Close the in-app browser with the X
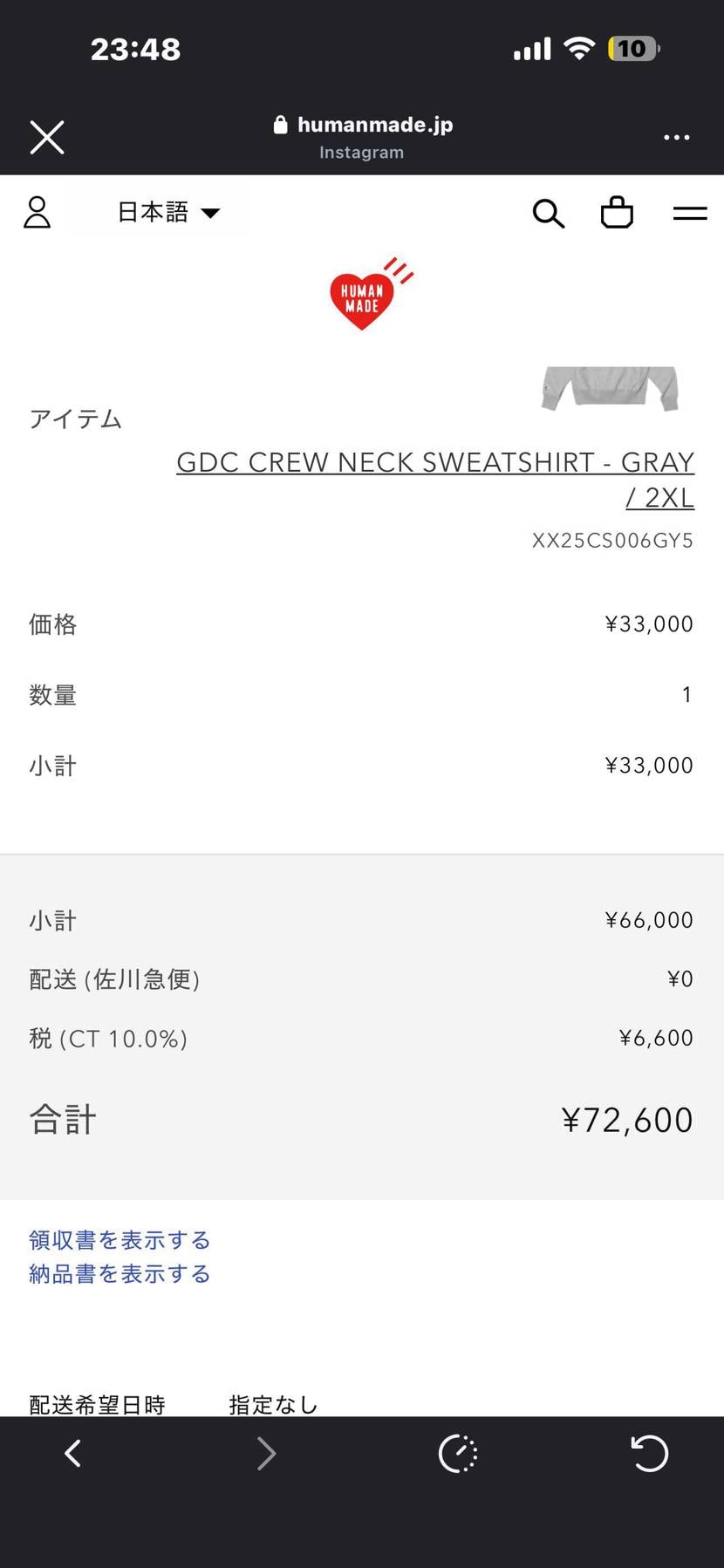 47,137
